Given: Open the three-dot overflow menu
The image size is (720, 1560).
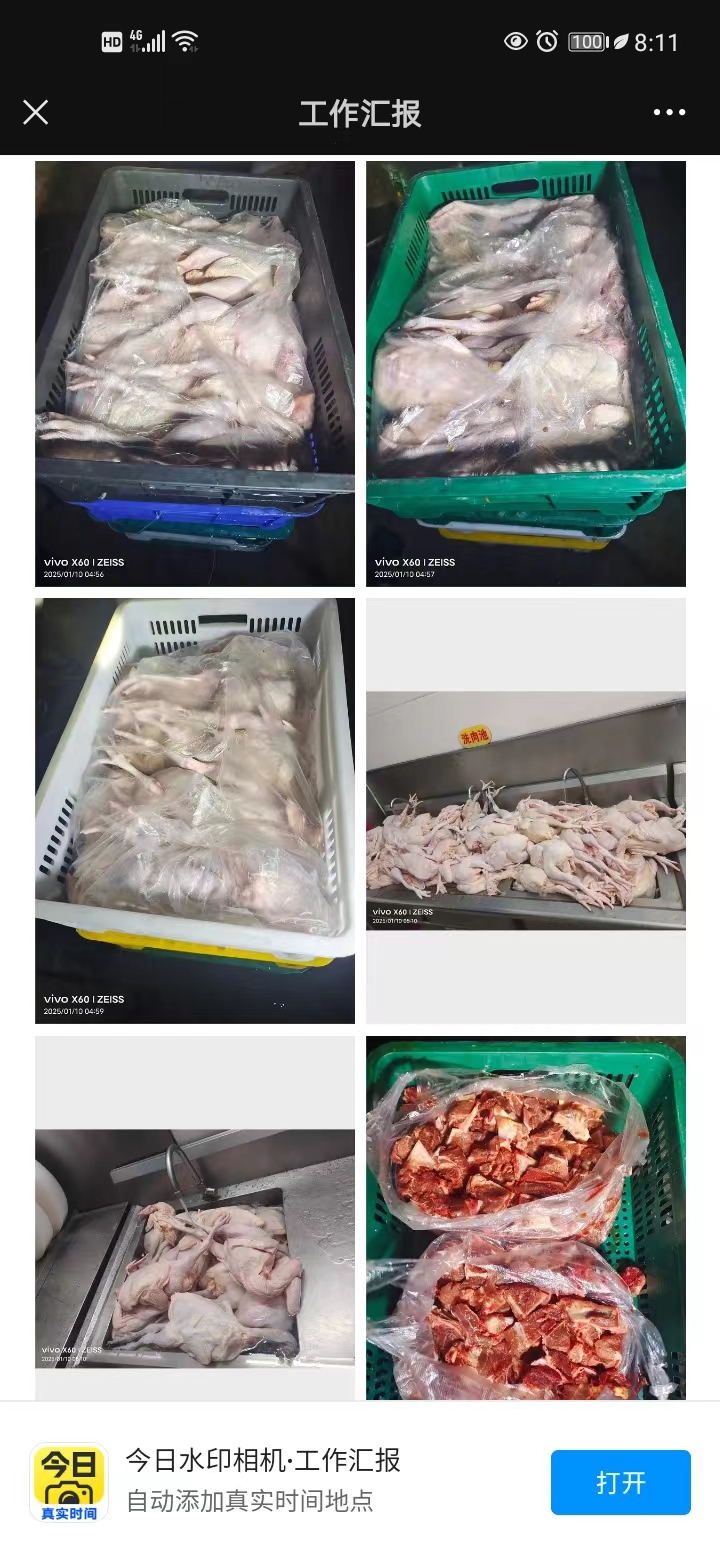Looking at the screenshot, I should pyautogui.click(x=669, y=112).
